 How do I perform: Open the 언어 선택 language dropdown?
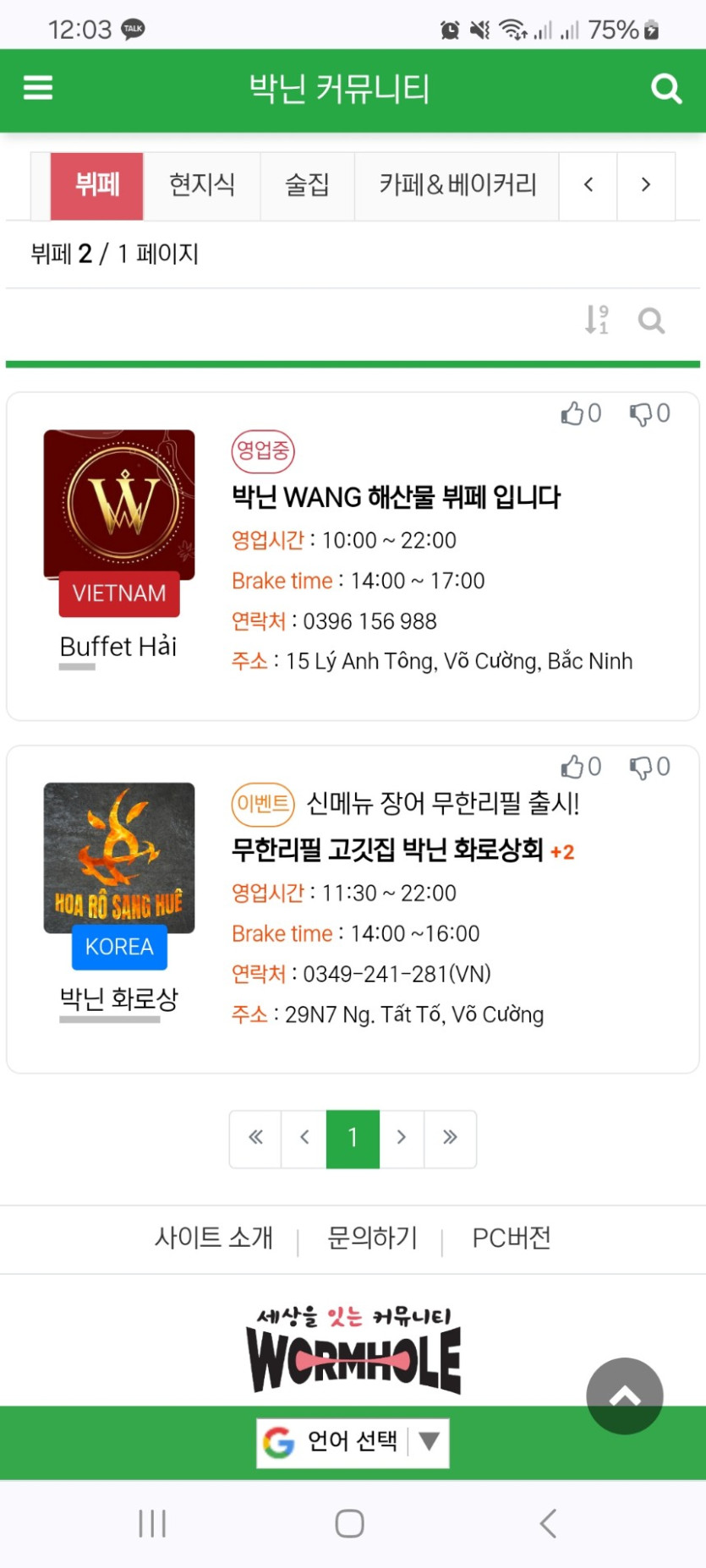tap(353, 1442)
